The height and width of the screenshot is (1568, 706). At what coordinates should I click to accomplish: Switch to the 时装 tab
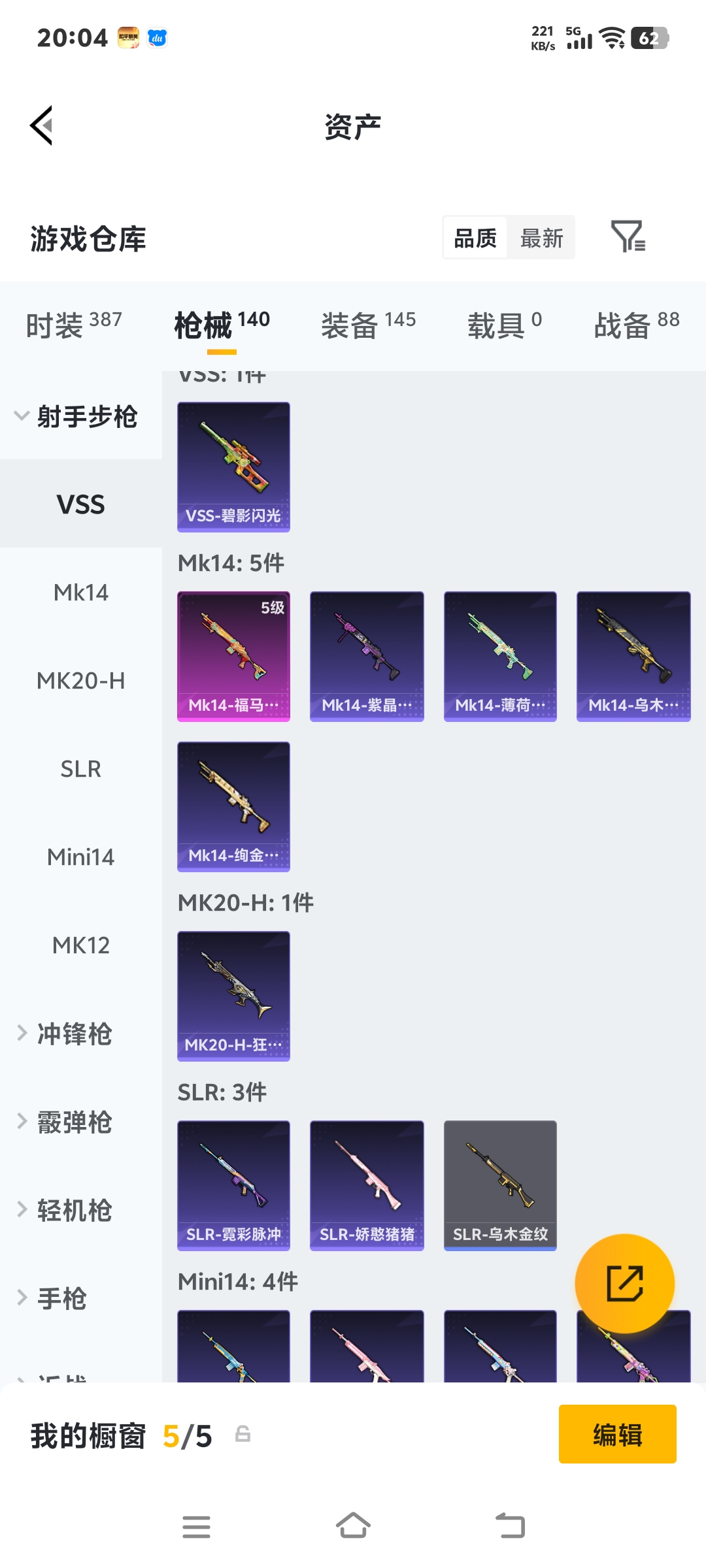click(73, 325)
